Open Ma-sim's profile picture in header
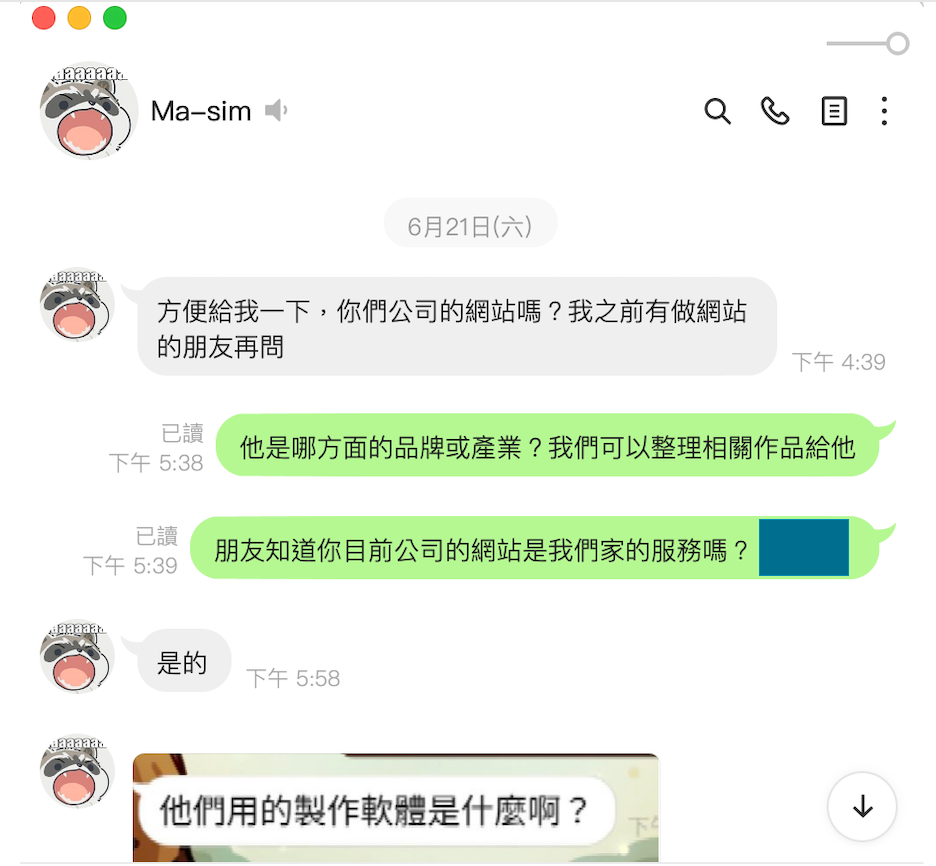The width and height of the screenshot is (936, 866). pos(88,111)
